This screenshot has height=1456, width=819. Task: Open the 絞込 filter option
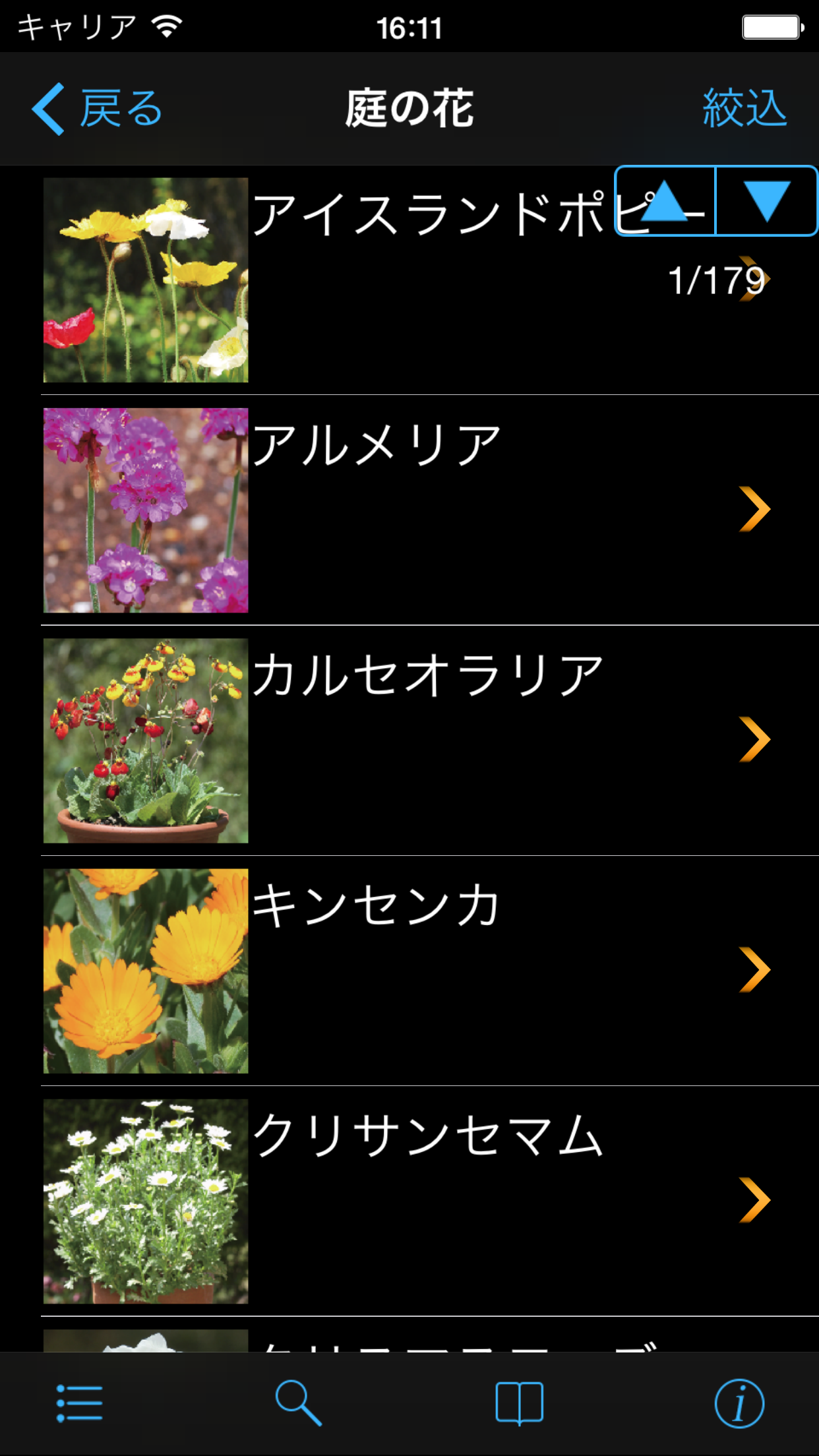(744, 109)
